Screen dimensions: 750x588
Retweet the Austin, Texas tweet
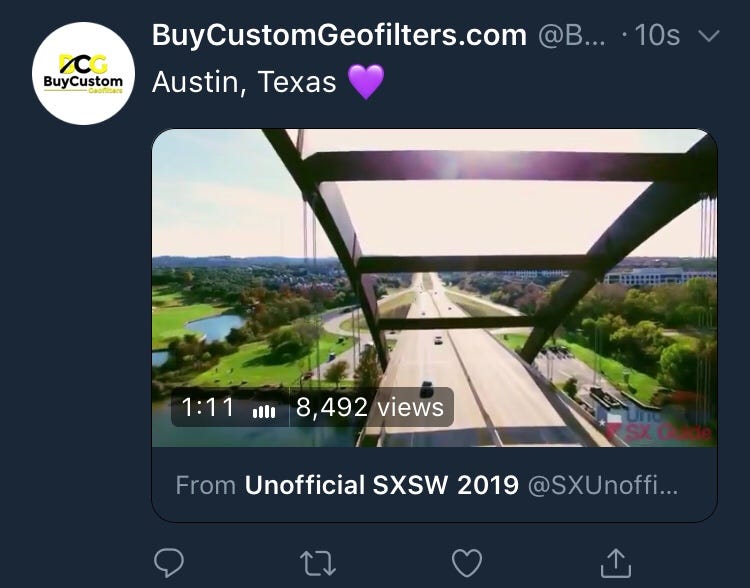[x=317, y=563]
